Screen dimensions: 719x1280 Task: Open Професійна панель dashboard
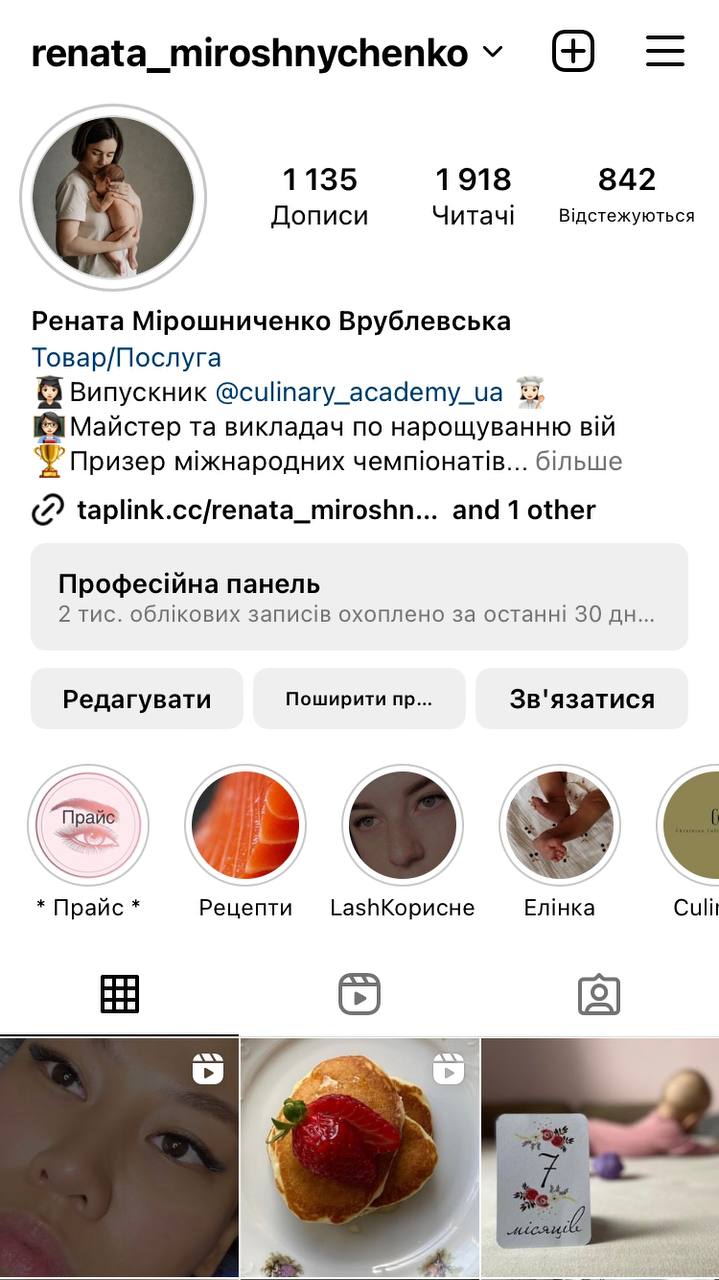coord(359,597)
